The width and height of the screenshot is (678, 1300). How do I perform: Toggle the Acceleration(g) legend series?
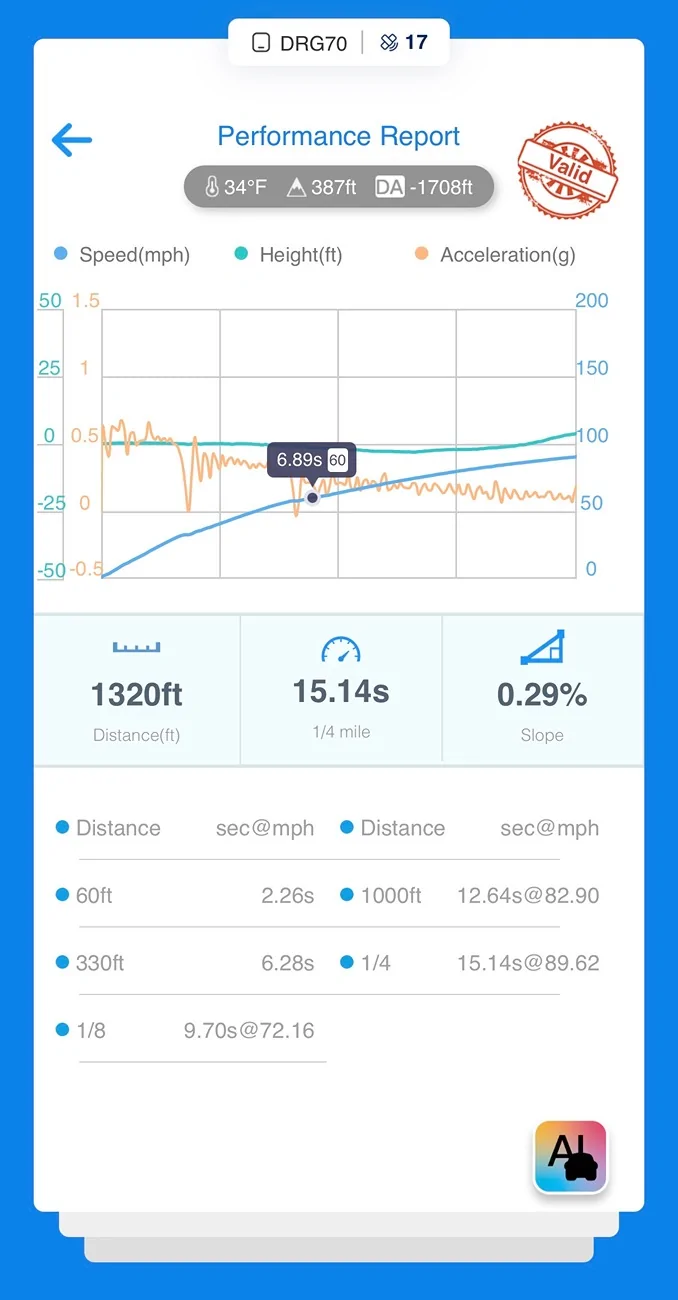[495, 255]
